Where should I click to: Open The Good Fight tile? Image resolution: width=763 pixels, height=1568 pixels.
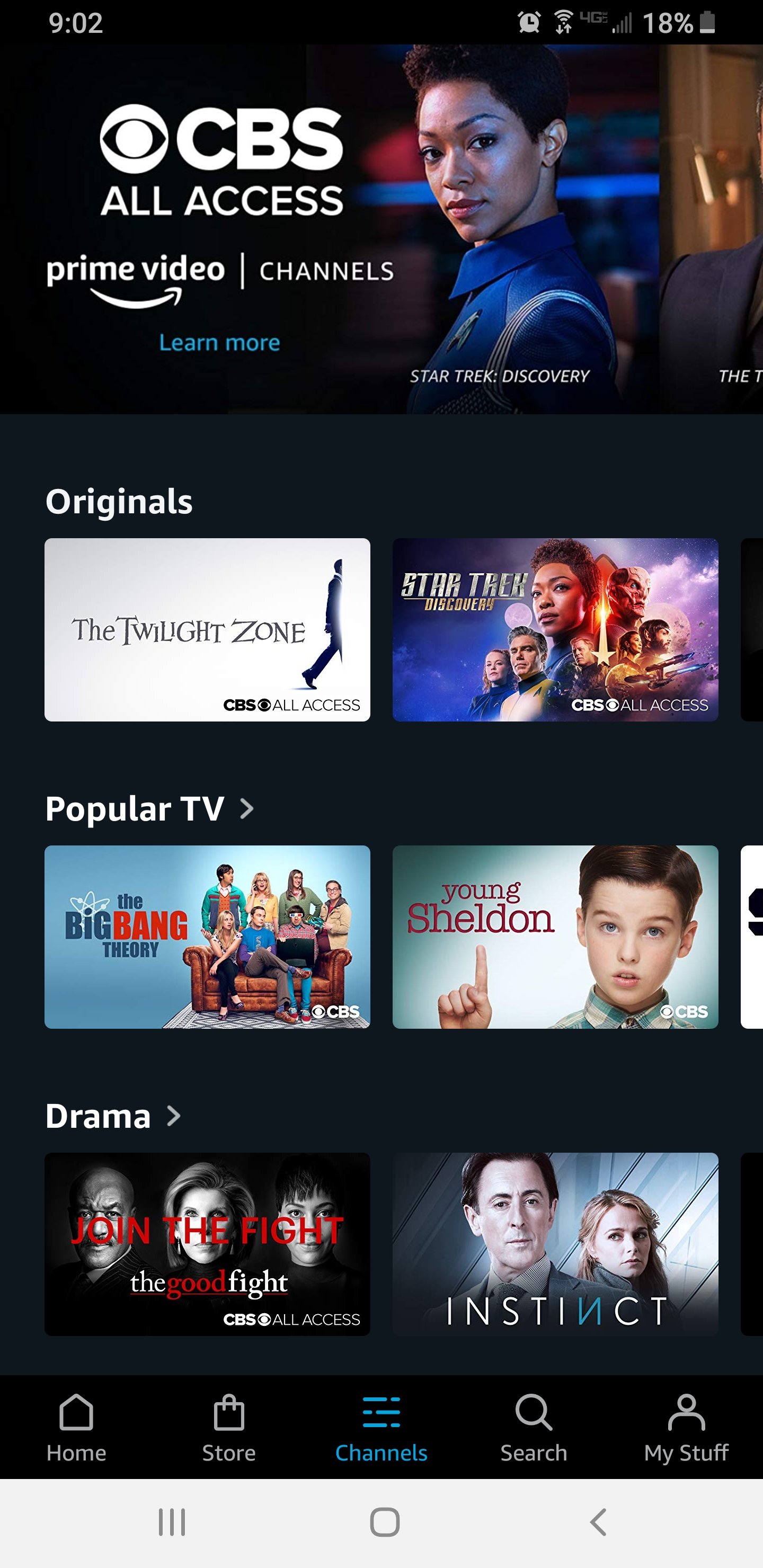pyautogui.click(x=207, y=1244)
